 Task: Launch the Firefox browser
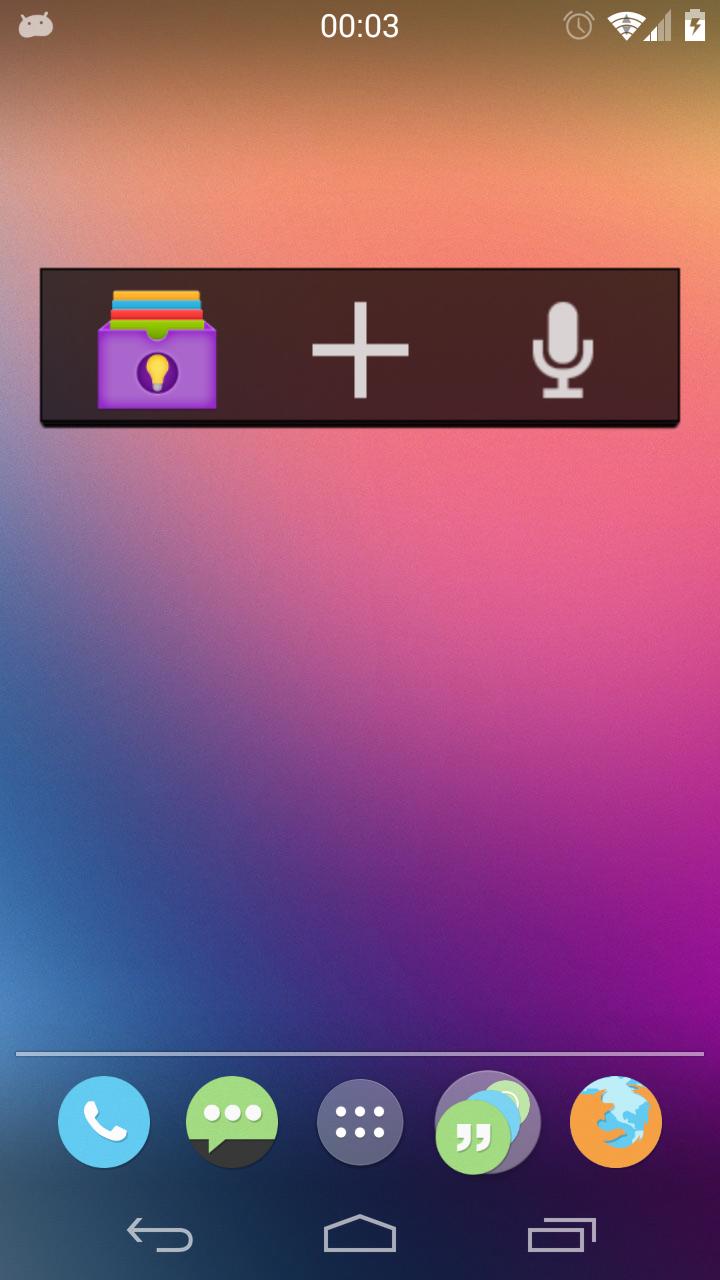click(x=616, y=1122)
